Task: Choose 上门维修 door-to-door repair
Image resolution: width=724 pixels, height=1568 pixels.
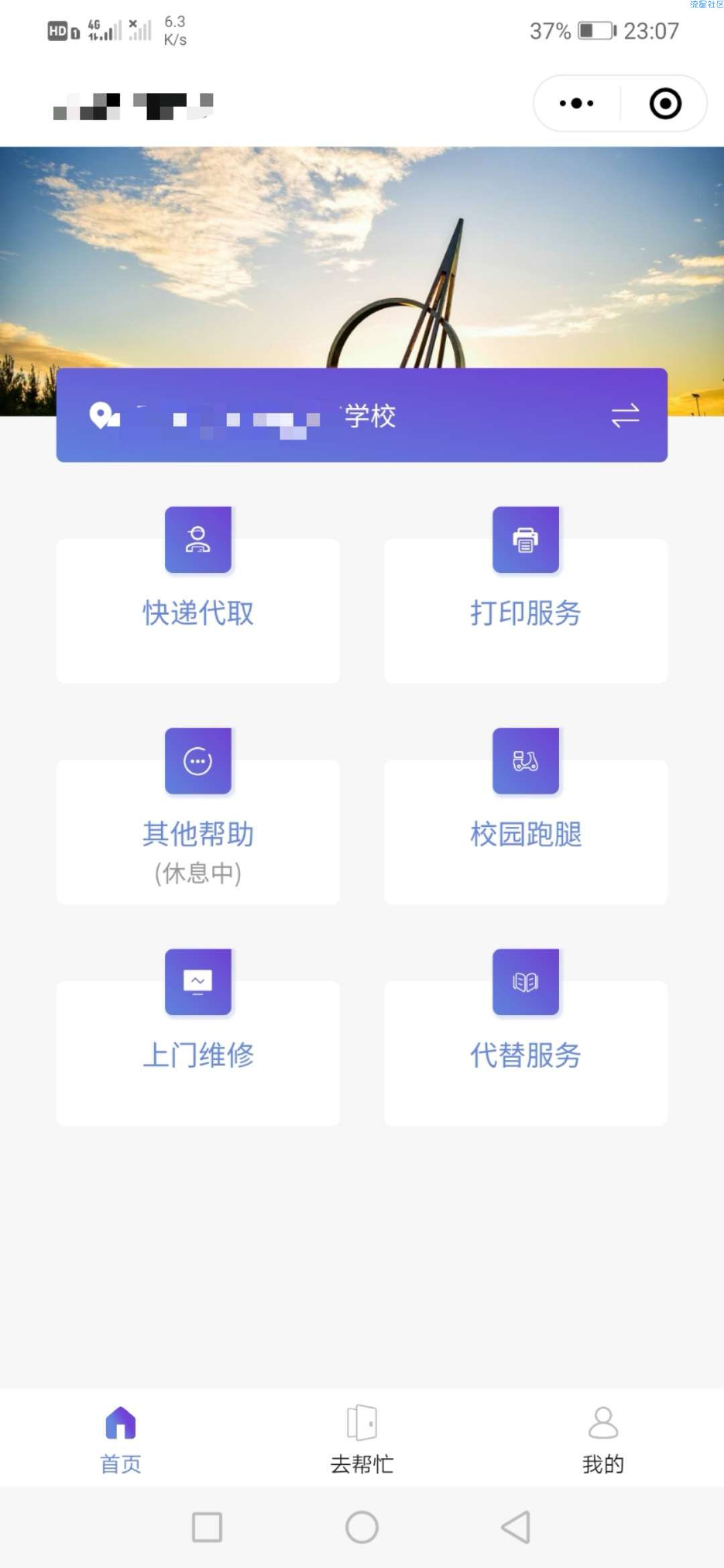Action: (198, 1052)
